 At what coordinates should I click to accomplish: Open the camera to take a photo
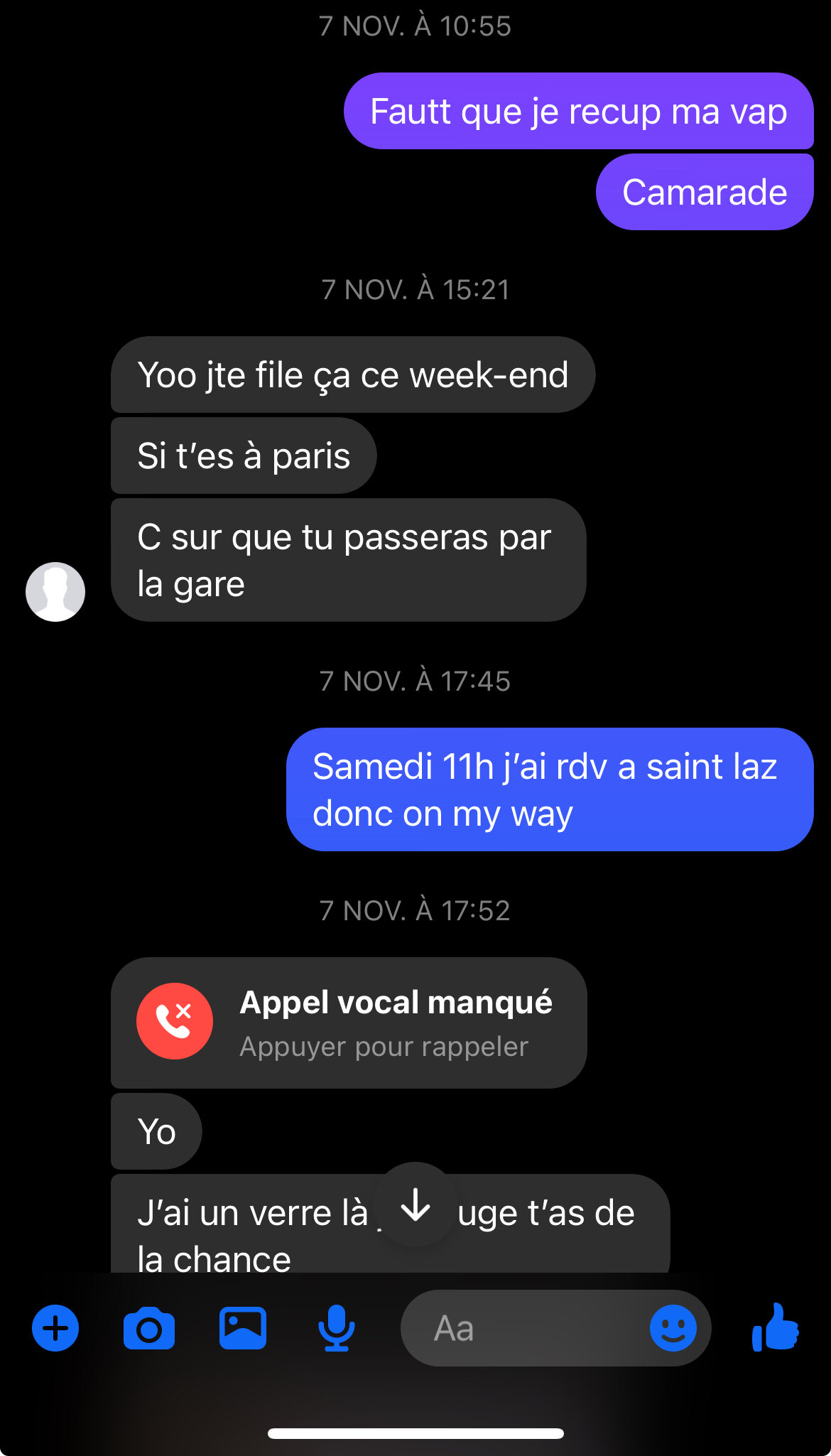coord(149,1328)
